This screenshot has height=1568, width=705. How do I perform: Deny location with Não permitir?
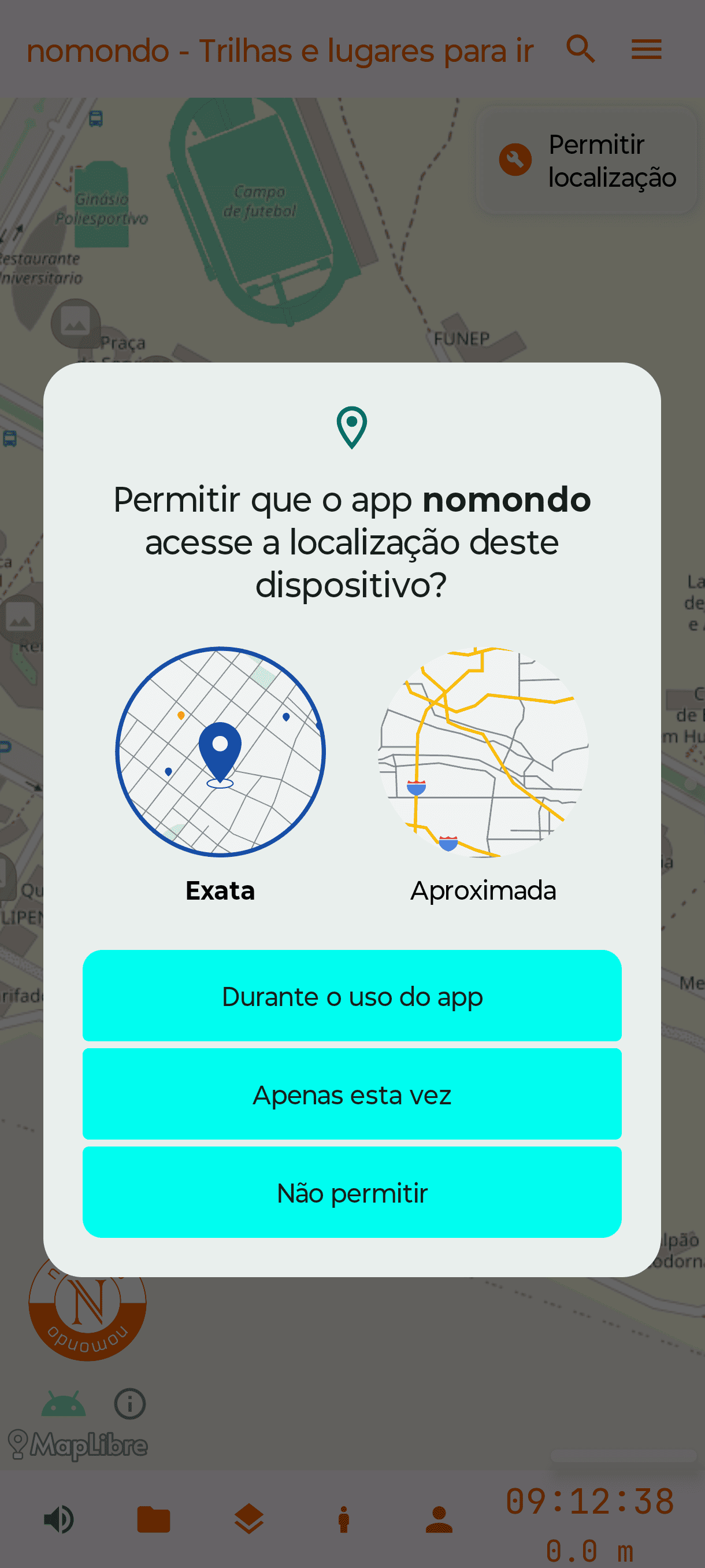pos(351,1194)
